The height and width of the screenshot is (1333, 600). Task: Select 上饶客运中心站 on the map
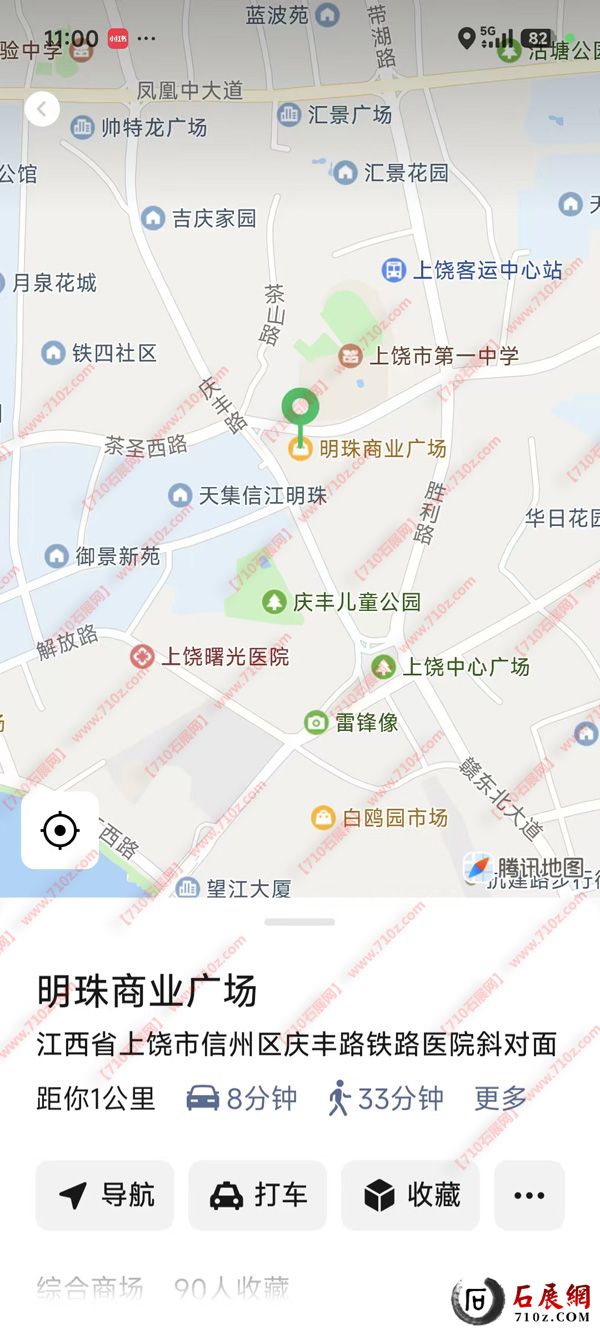pos(473,270)
